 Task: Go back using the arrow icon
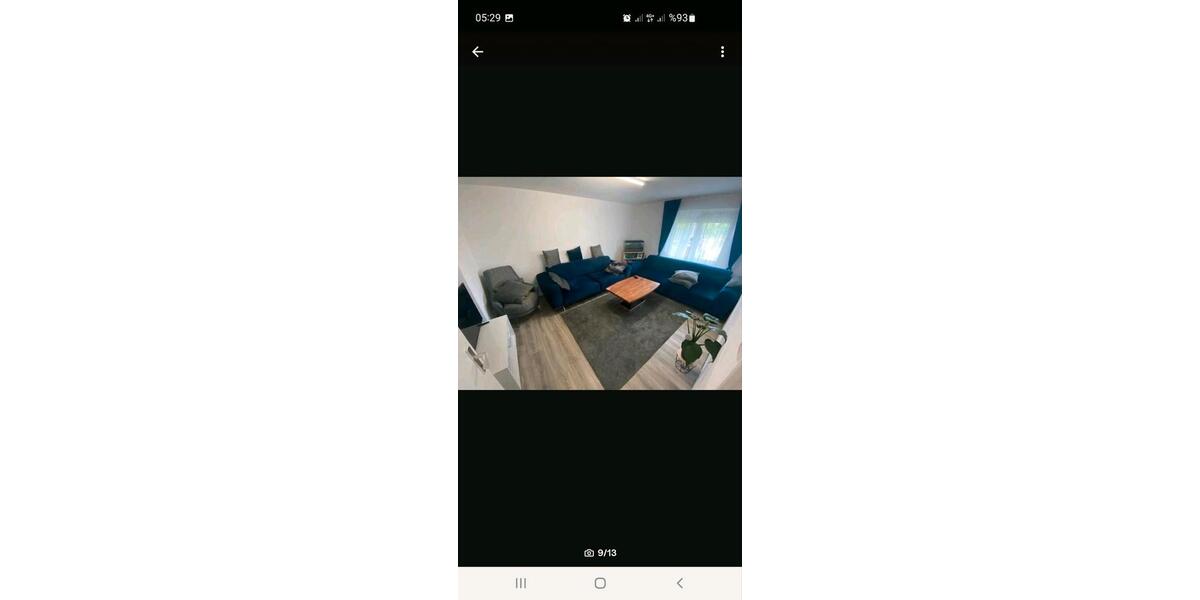[478, 52]
